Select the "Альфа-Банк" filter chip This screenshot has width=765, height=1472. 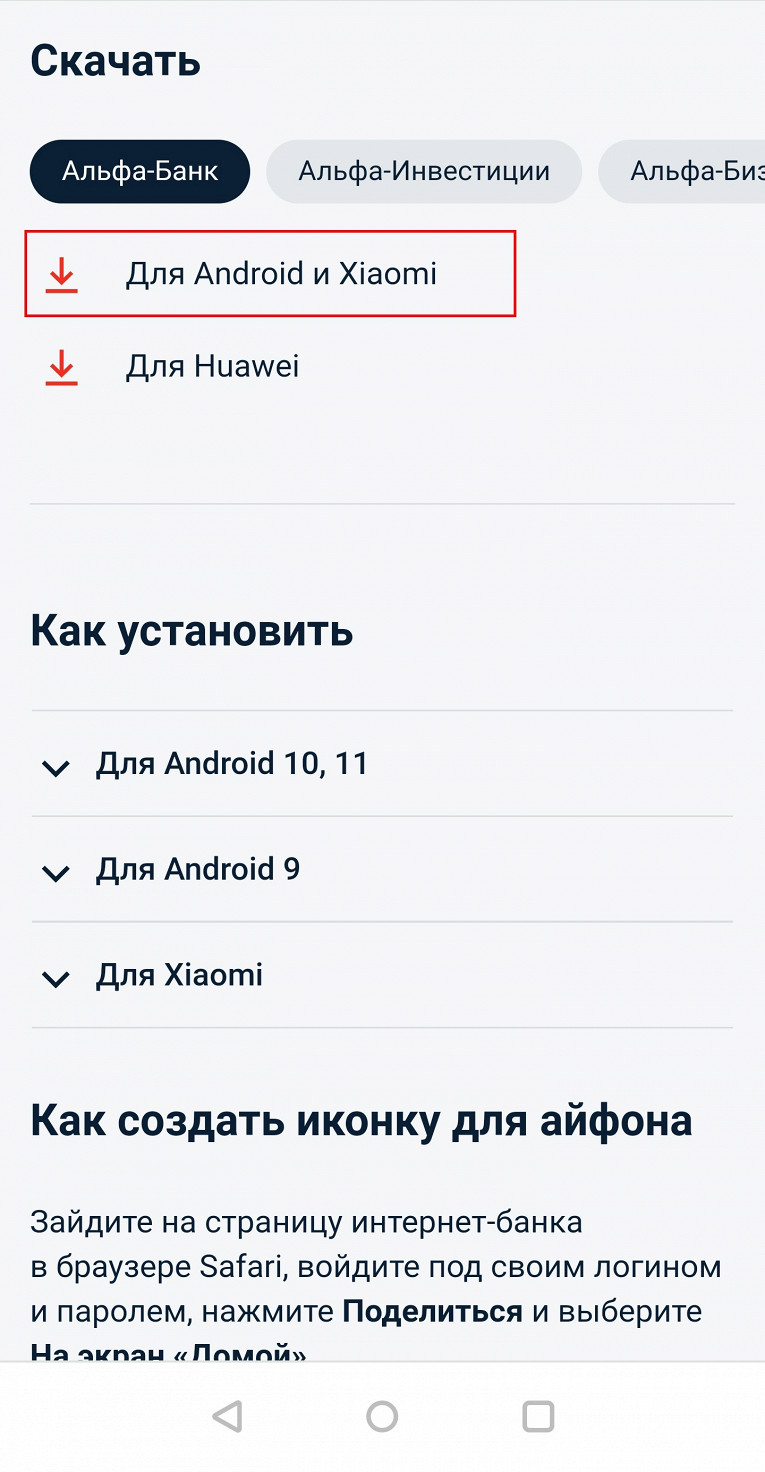(x=139, y=171)
